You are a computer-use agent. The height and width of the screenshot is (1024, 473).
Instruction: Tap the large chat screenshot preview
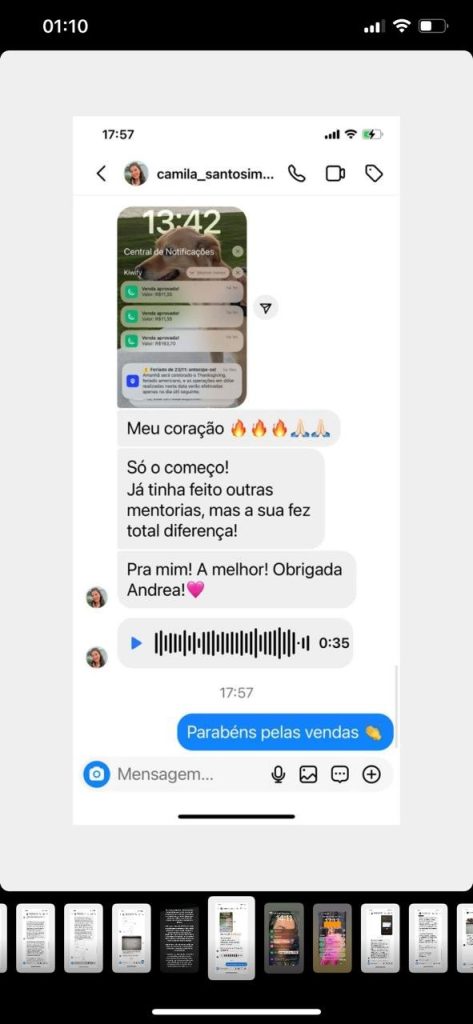236,470
